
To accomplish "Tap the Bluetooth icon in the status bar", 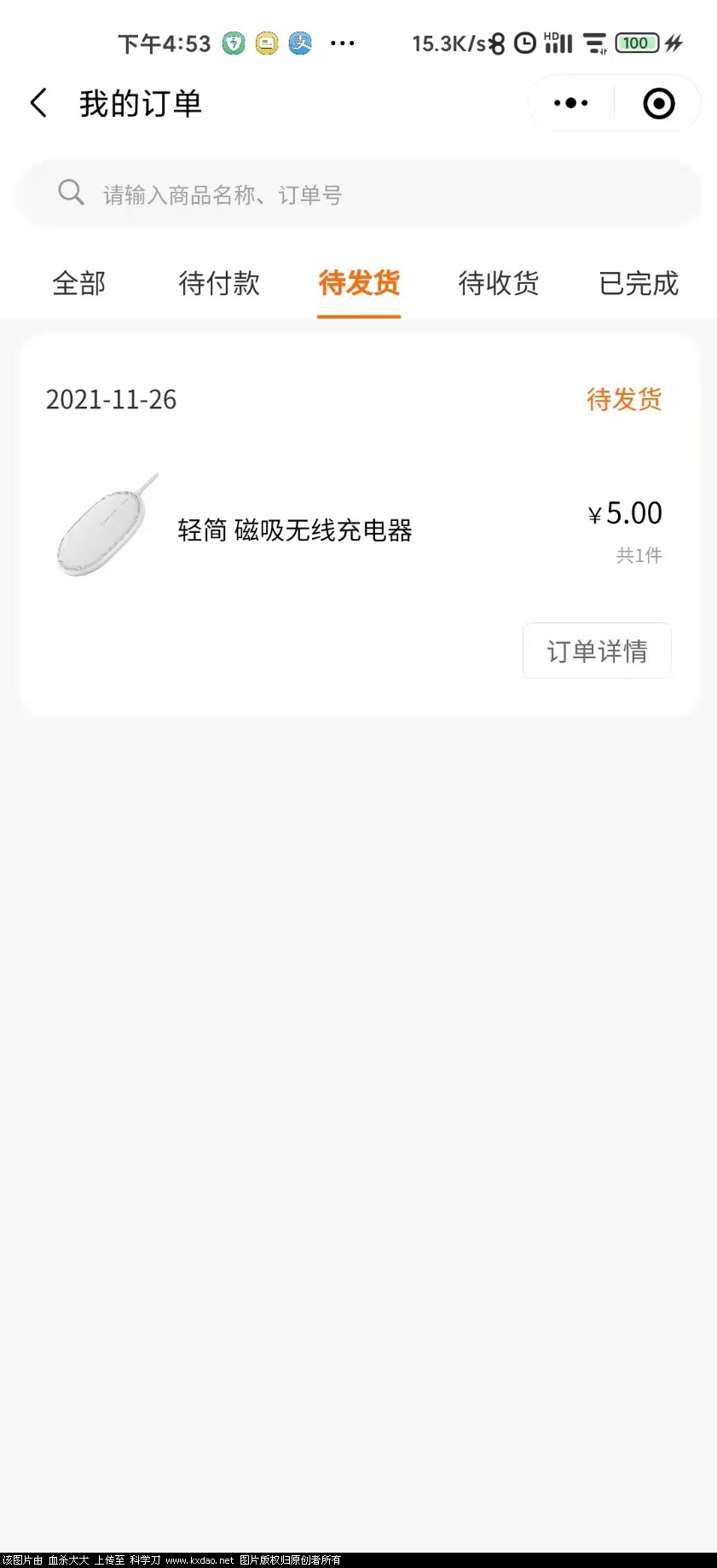I will tap(496, 43).
